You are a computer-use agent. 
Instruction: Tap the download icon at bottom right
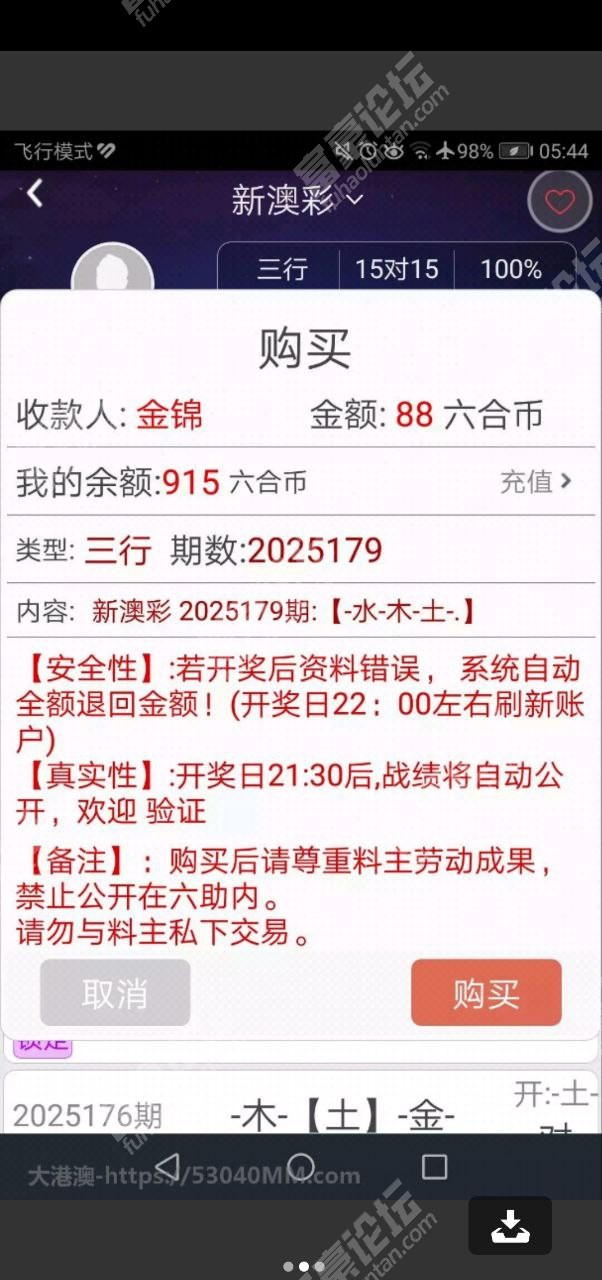tap(510, 1225)
